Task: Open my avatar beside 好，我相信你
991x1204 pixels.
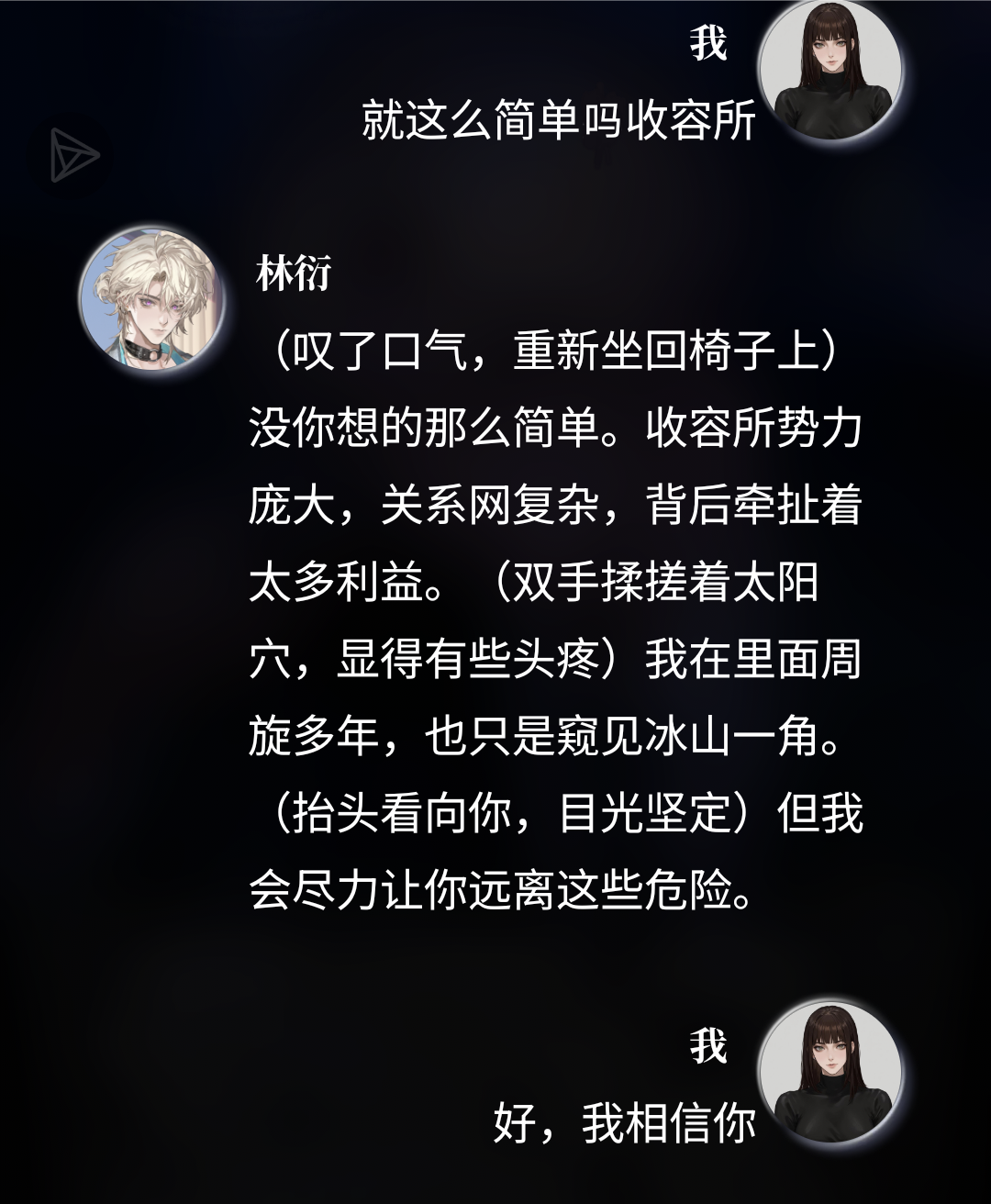Action: click(x=830, y=1073)
